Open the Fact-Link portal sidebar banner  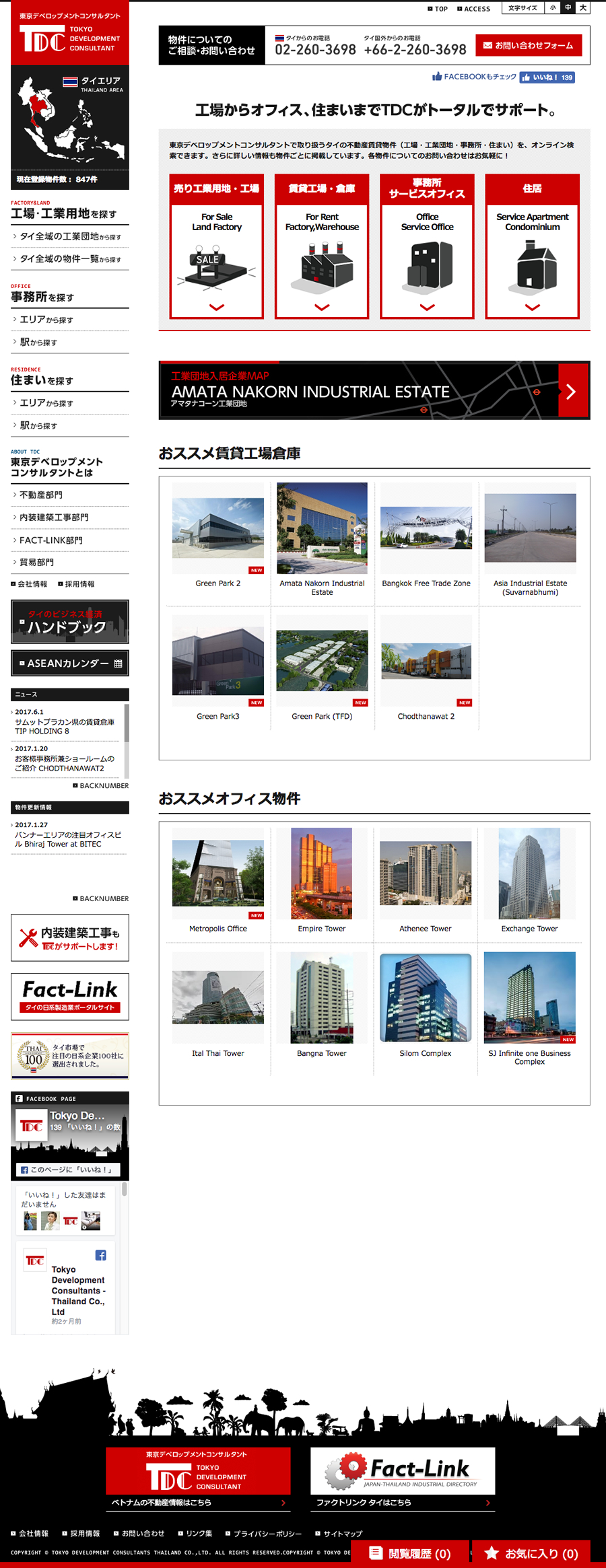click(x=70, y=997)
